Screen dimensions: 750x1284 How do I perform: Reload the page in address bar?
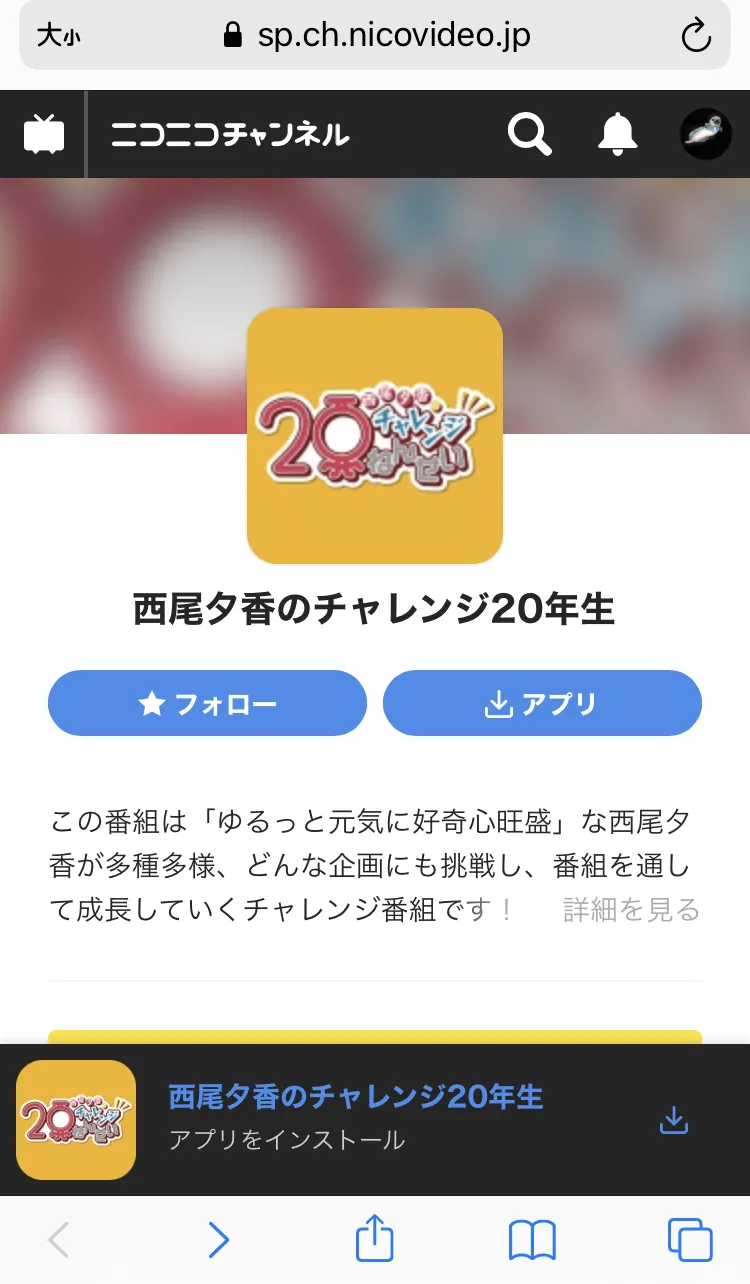(695, 37)
